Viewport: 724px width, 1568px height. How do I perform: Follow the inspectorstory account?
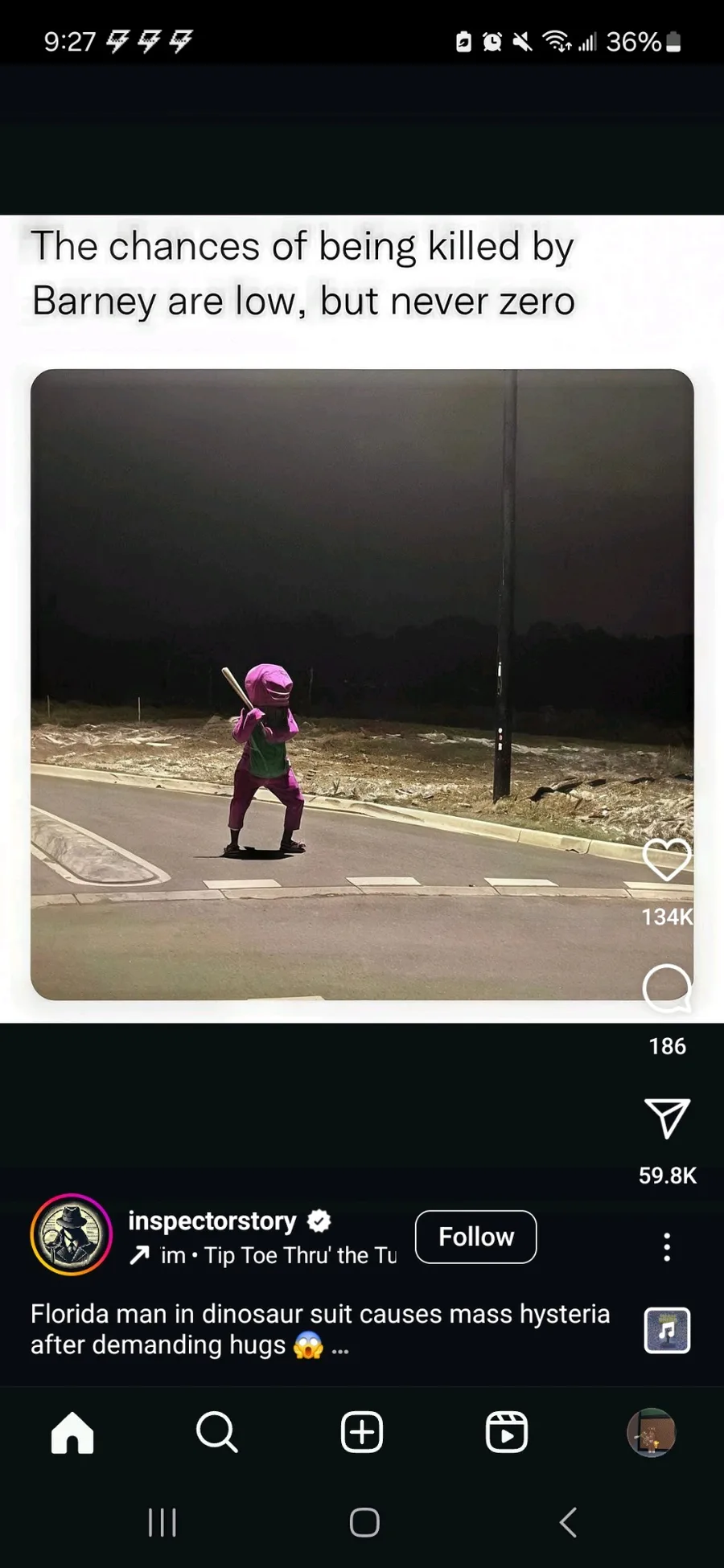(x=475, y=1237)
